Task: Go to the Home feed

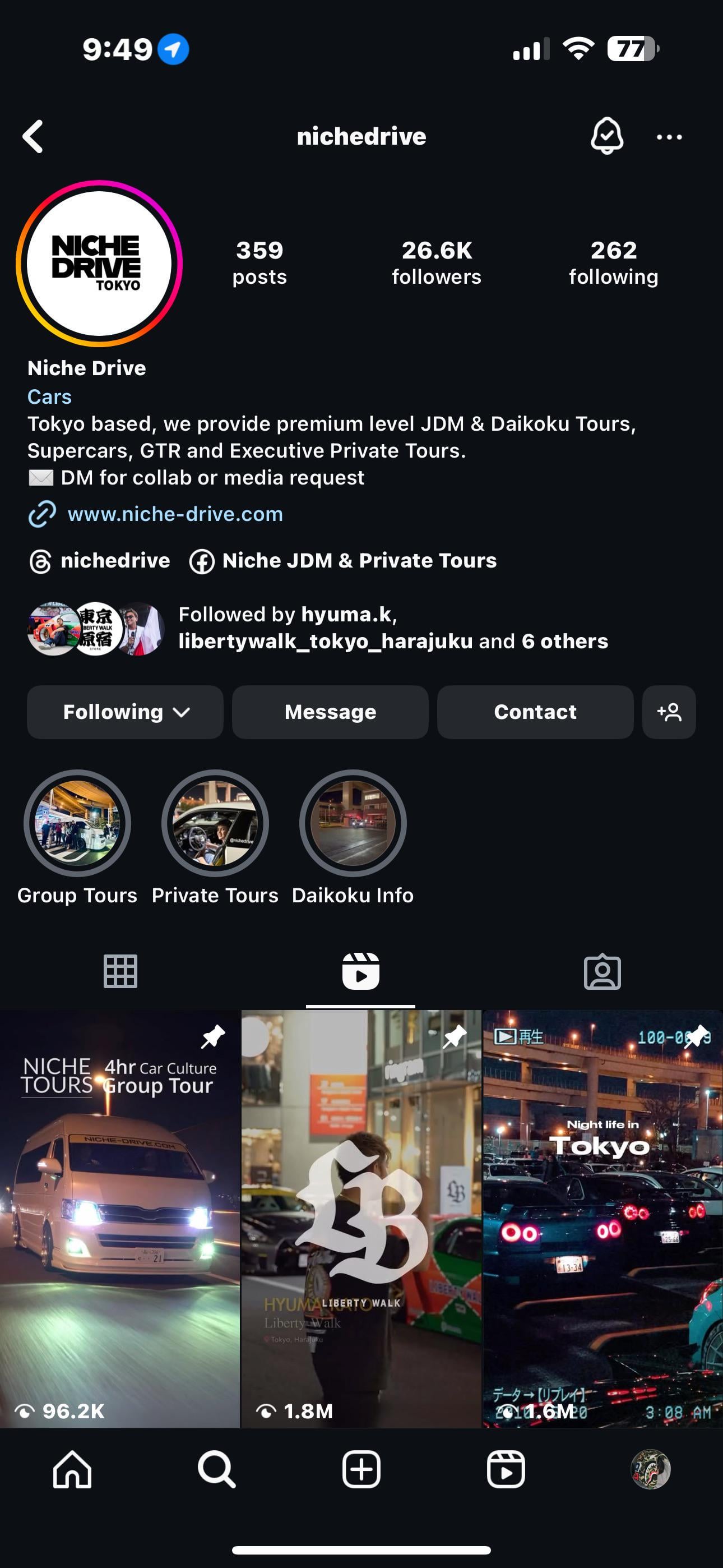Action: click(x=72, y=1469)
